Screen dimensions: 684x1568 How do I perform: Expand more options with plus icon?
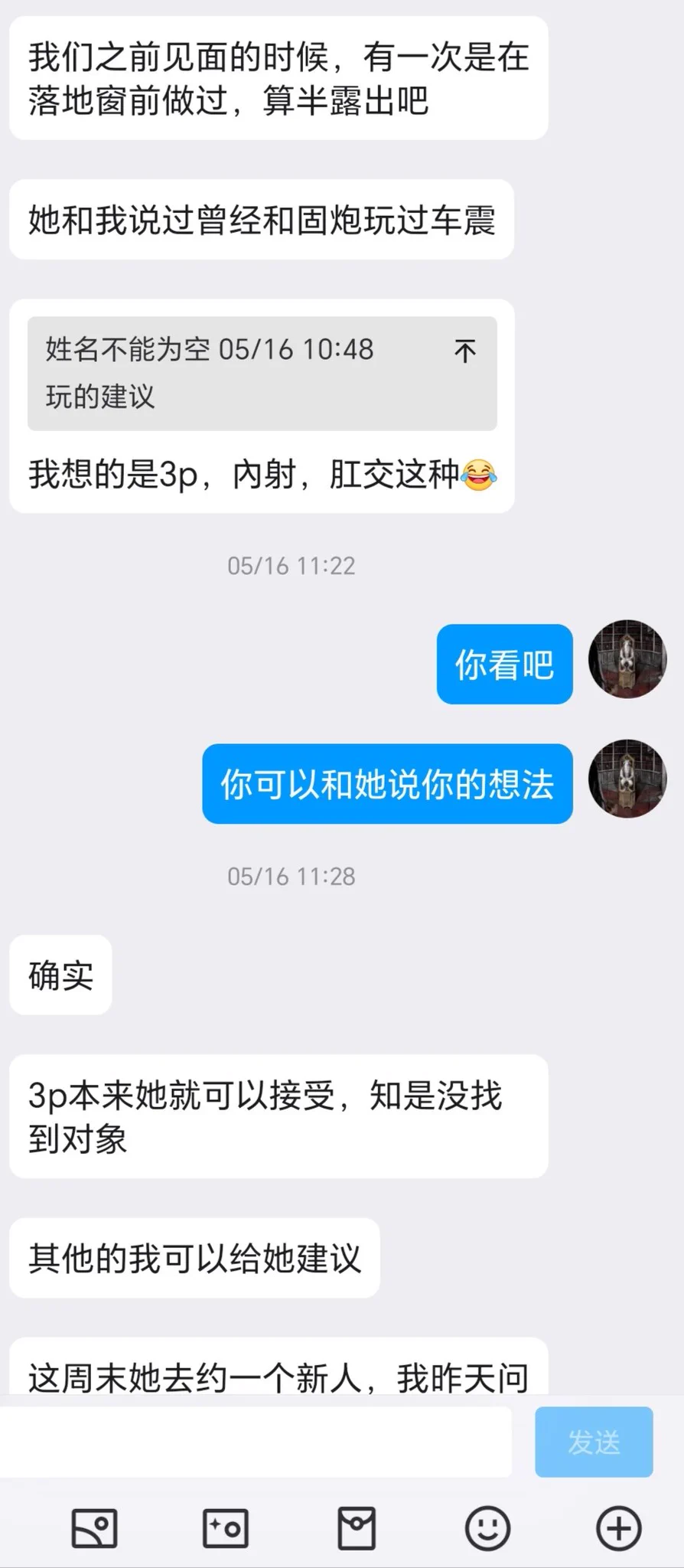618,1528
